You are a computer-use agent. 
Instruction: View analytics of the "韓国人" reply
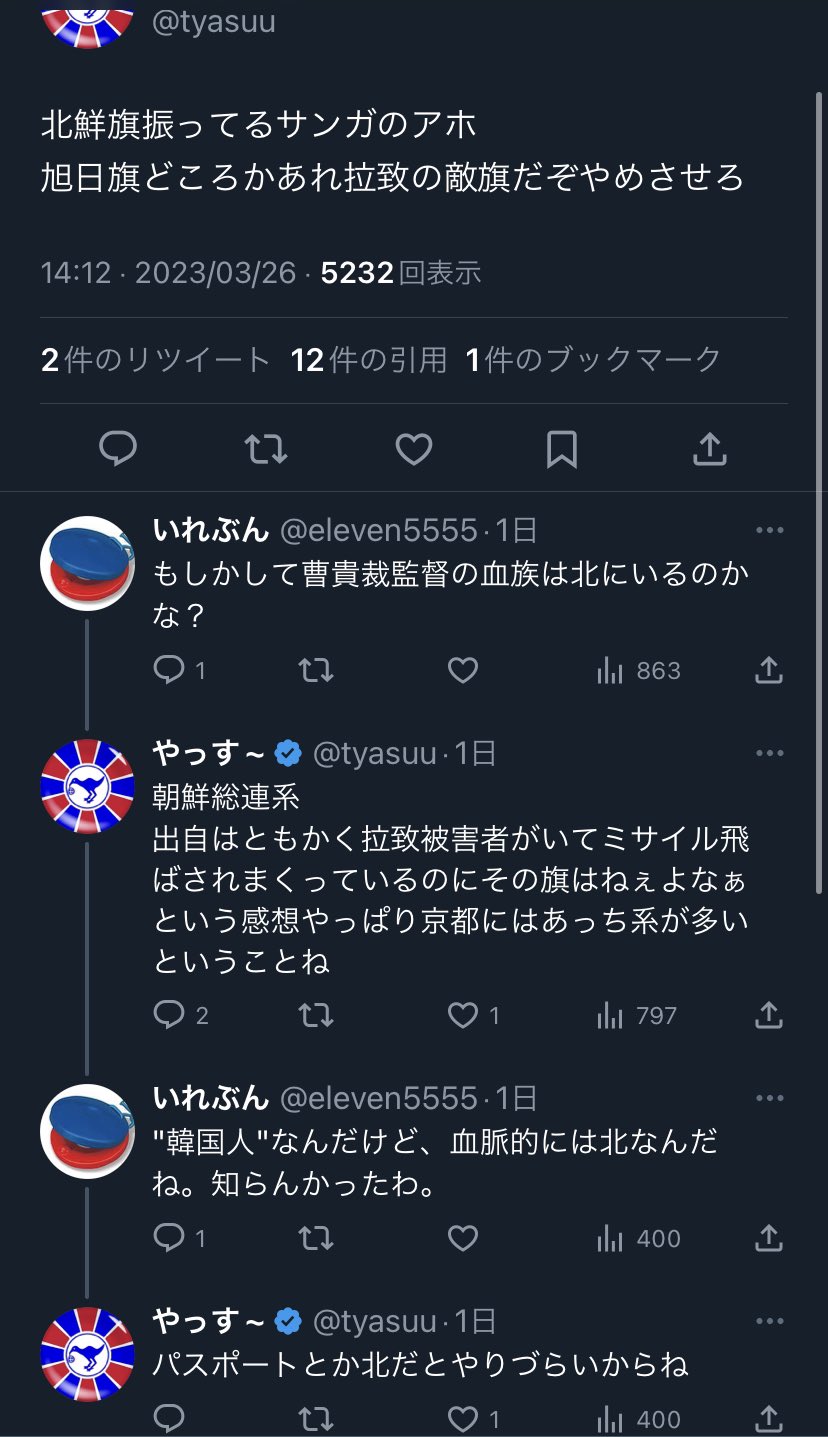pyautogui.click(x=638, y=1239)
